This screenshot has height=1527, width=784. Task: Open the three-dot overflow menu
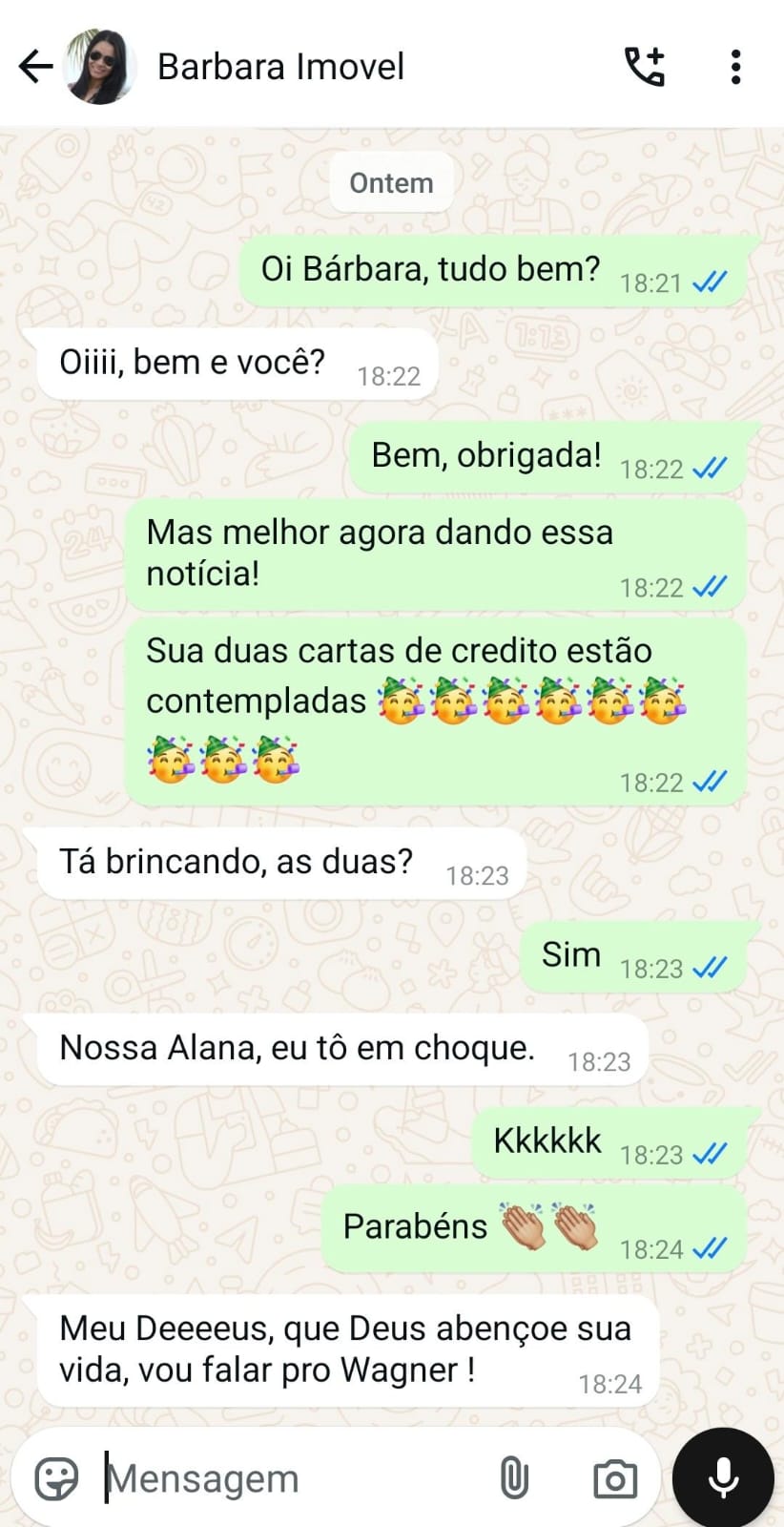pyautogui.click(x=735, y=65)
